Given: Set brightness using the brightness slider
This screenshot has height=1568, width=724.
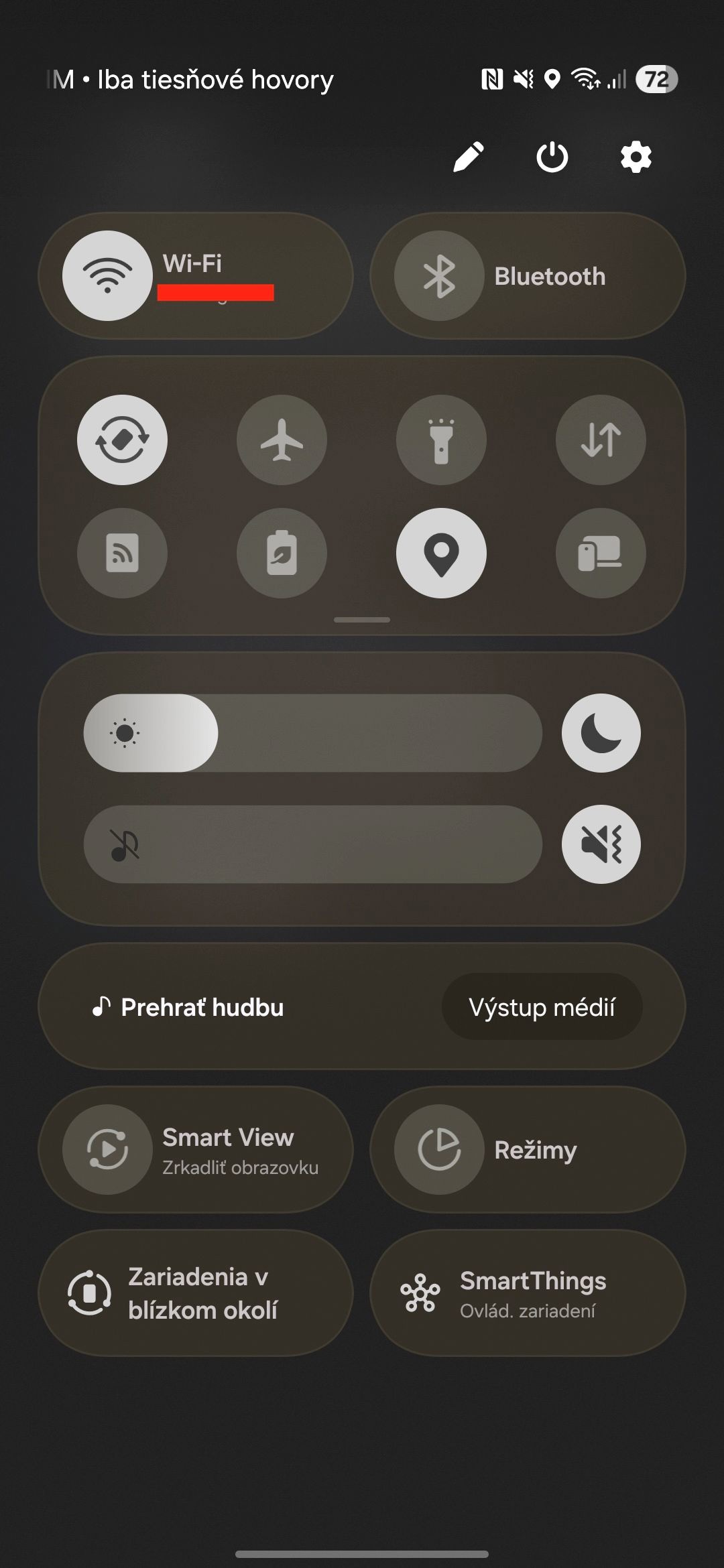Looking at the screenshot, I should click(312, 733).
